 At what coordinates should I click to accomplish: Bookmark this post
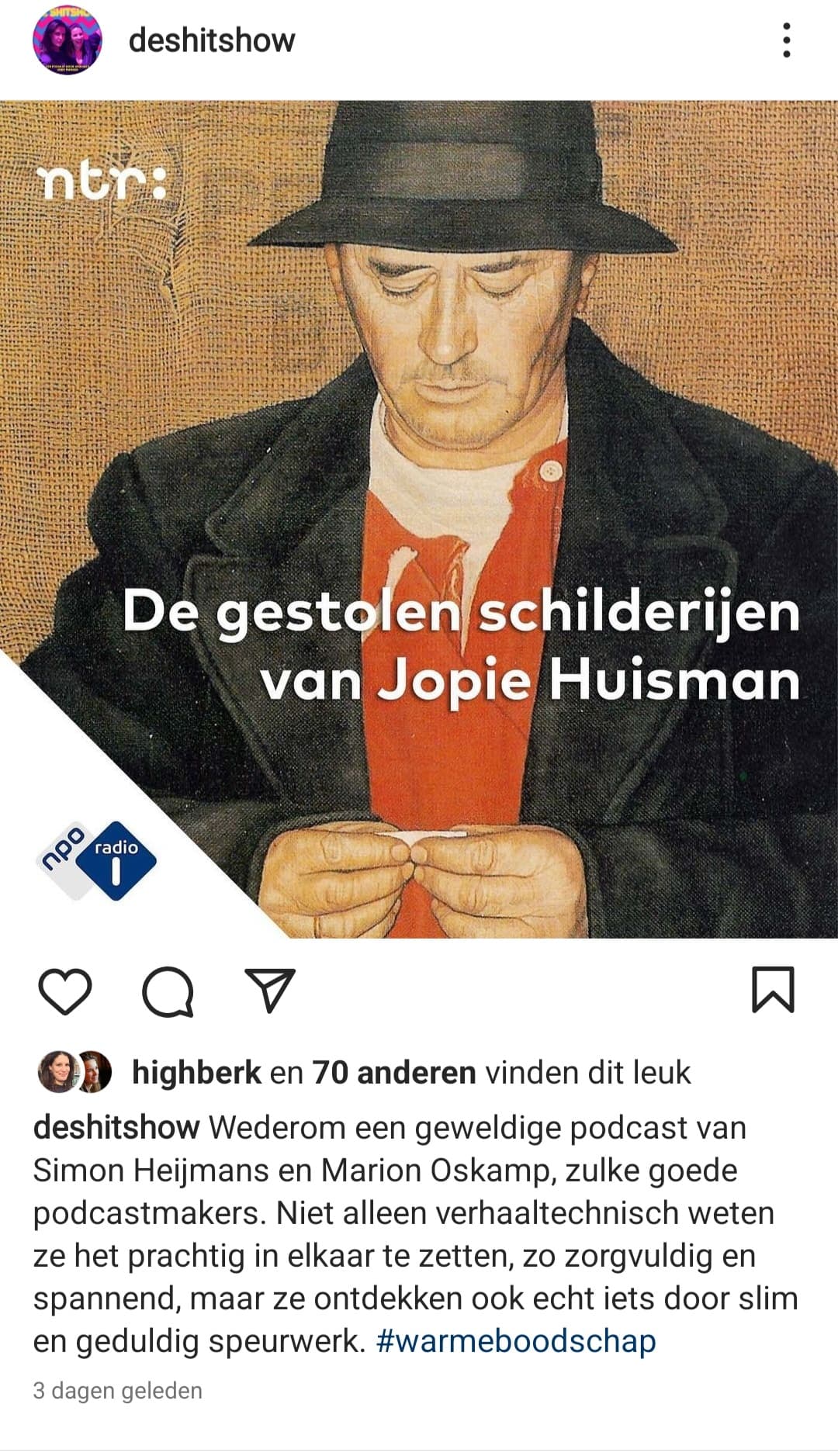point(773,990)
